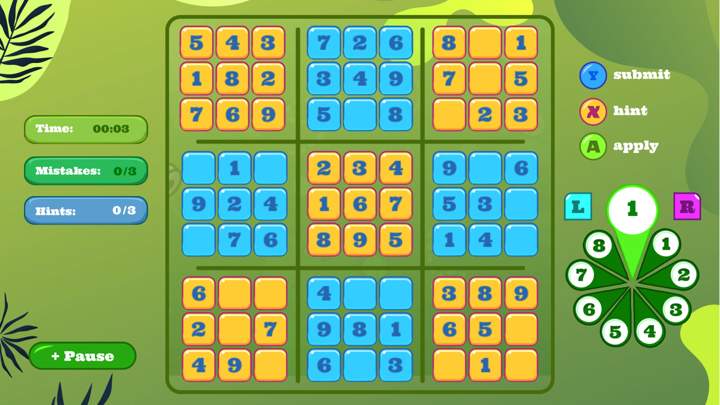Screen dimensions: 720x405
Task: Use the X hint button
Action: pyautogui.click(x=594, y=111)
